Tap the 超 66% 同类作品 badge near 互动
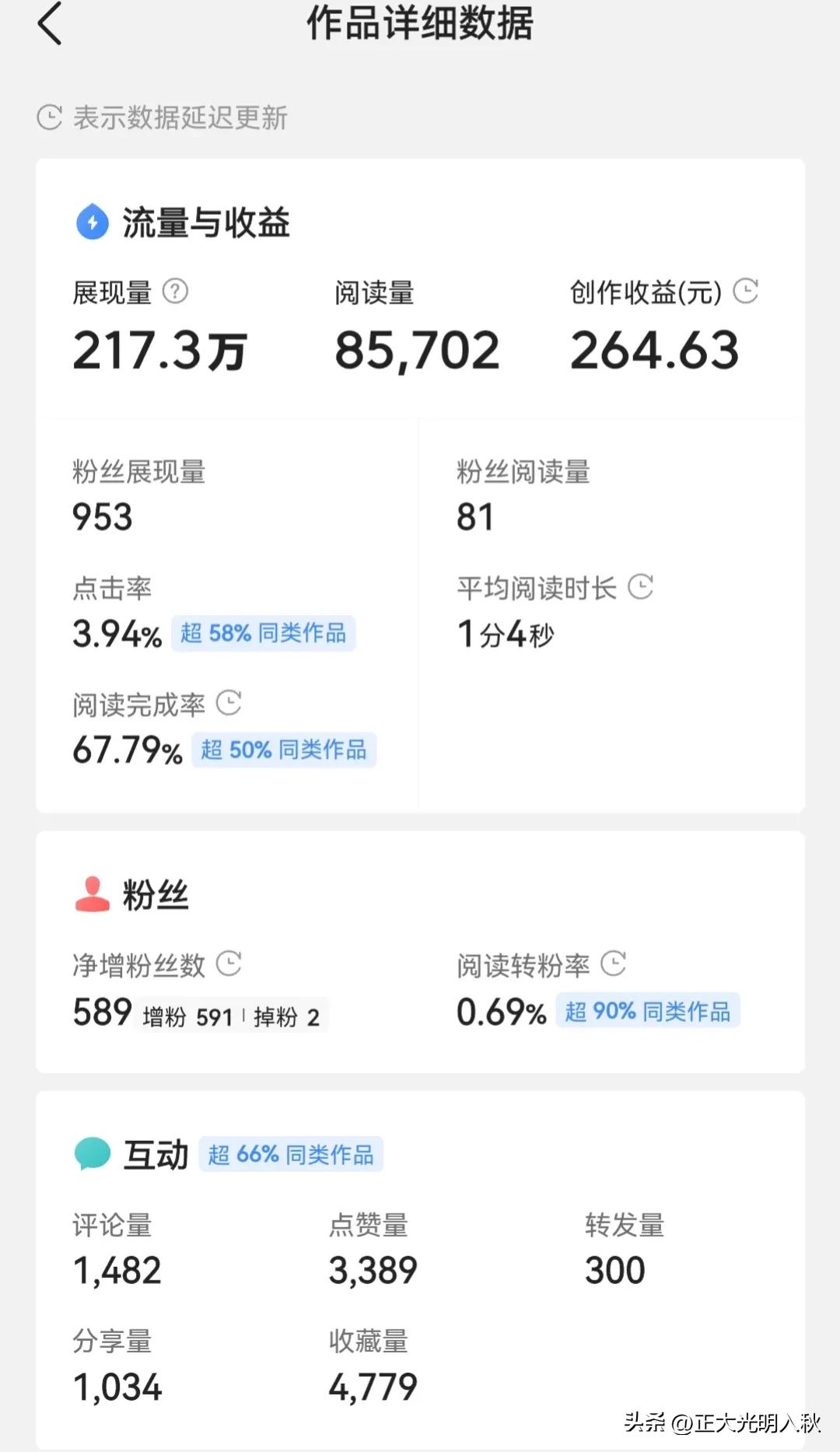 tap(291, 1156)
